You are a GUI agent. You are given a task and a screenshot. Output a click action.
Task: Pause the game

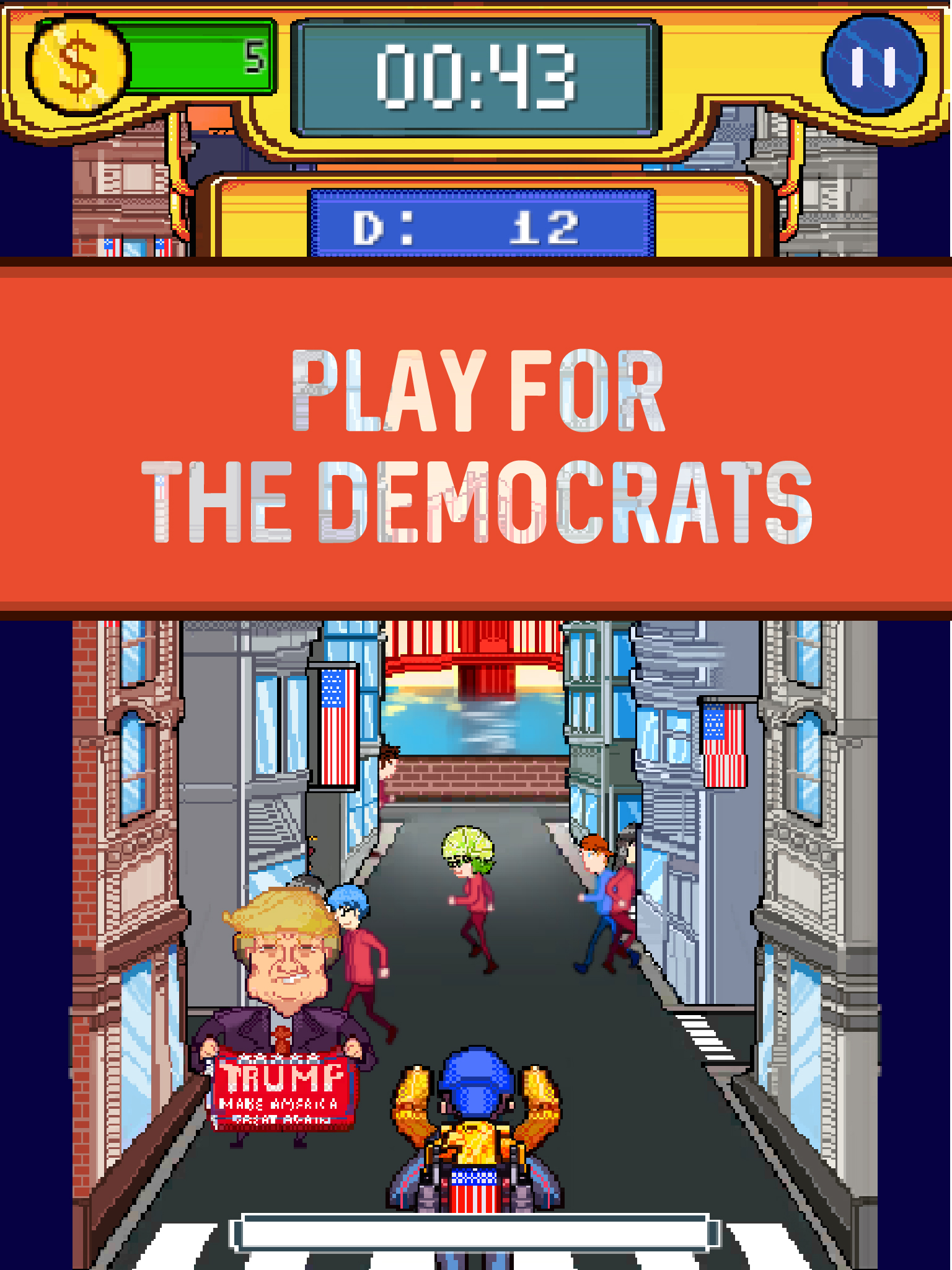click(x=873, y=66)
